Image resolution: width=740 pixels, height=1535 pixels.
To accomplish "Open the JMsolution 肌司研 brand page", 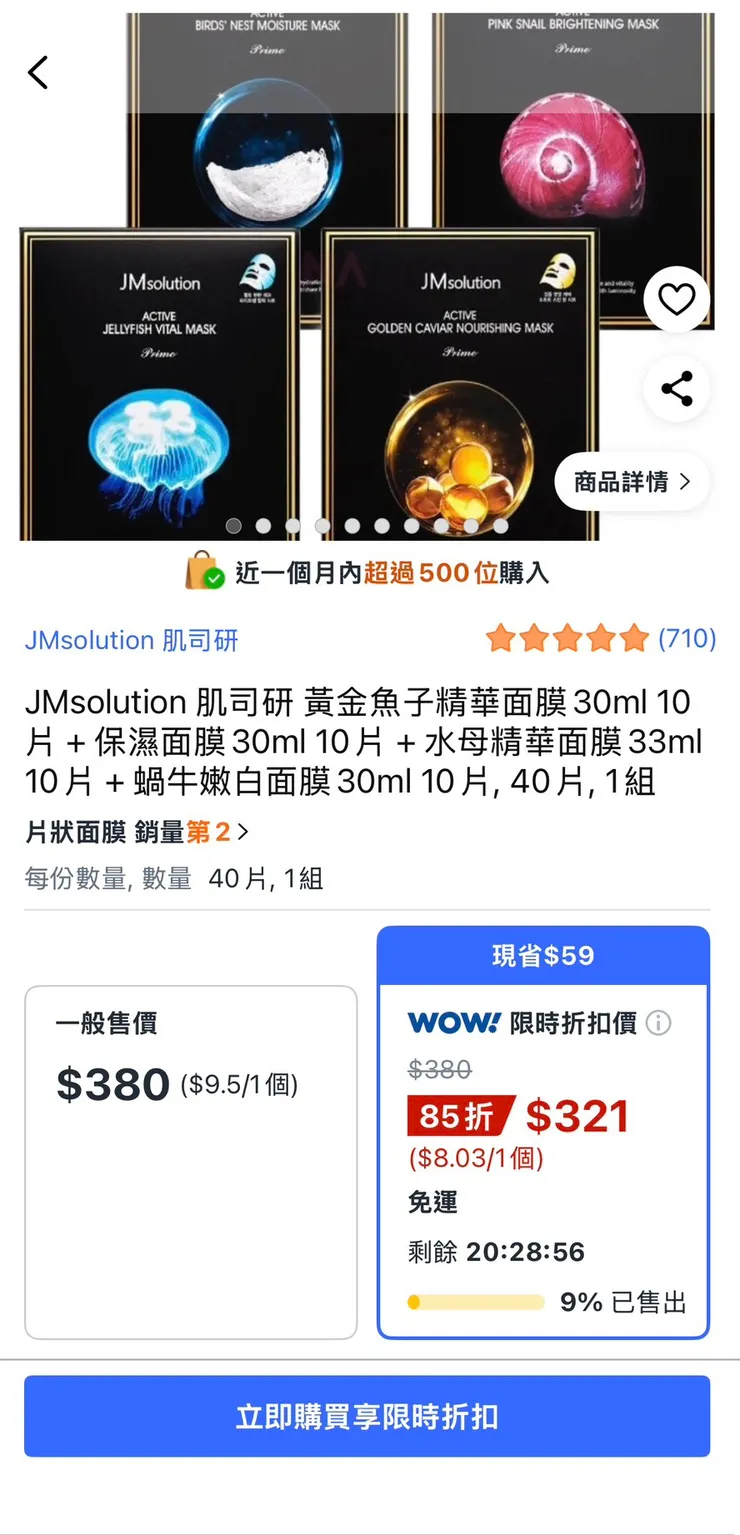I will 131,640.
